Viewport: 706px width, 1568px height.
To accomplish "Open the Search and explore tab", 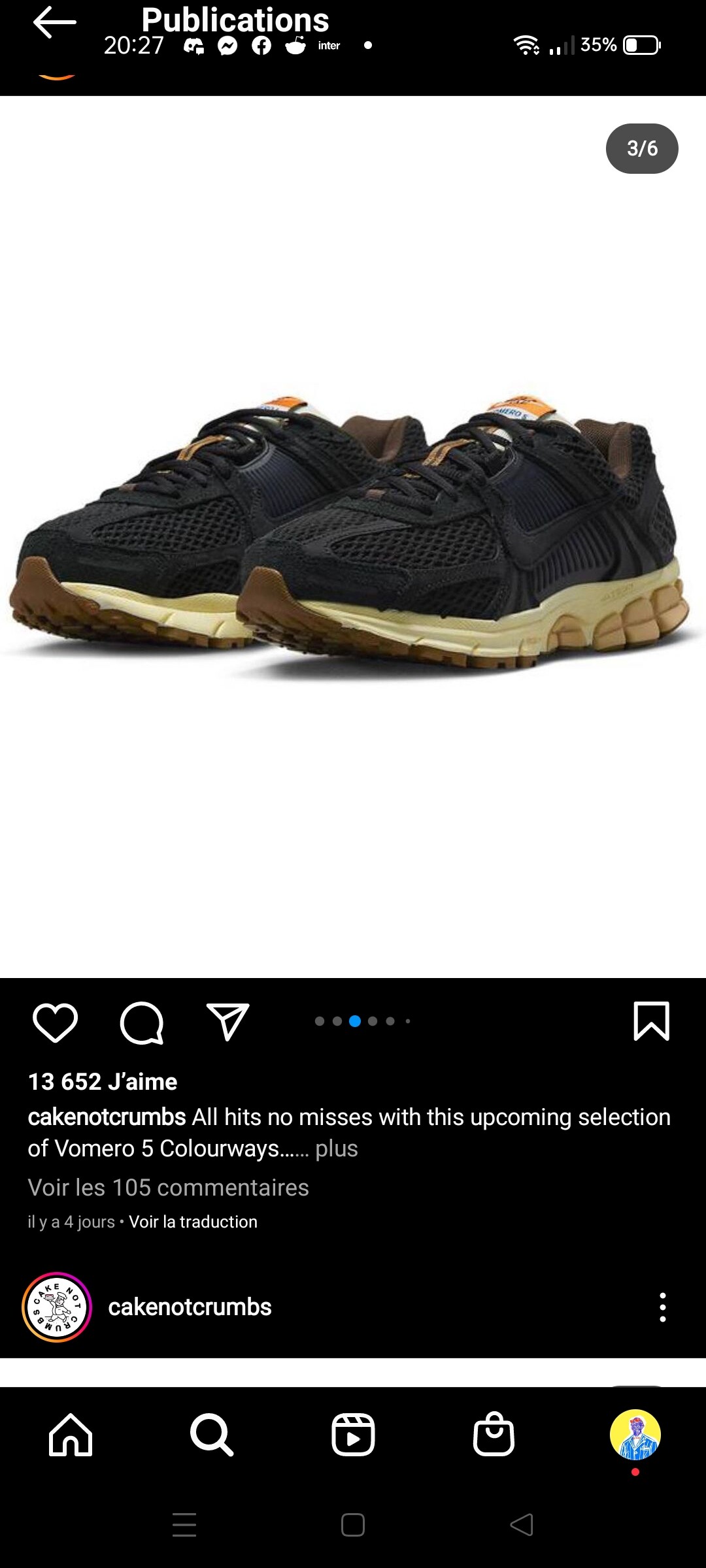I will click(x=211, y=1435).
